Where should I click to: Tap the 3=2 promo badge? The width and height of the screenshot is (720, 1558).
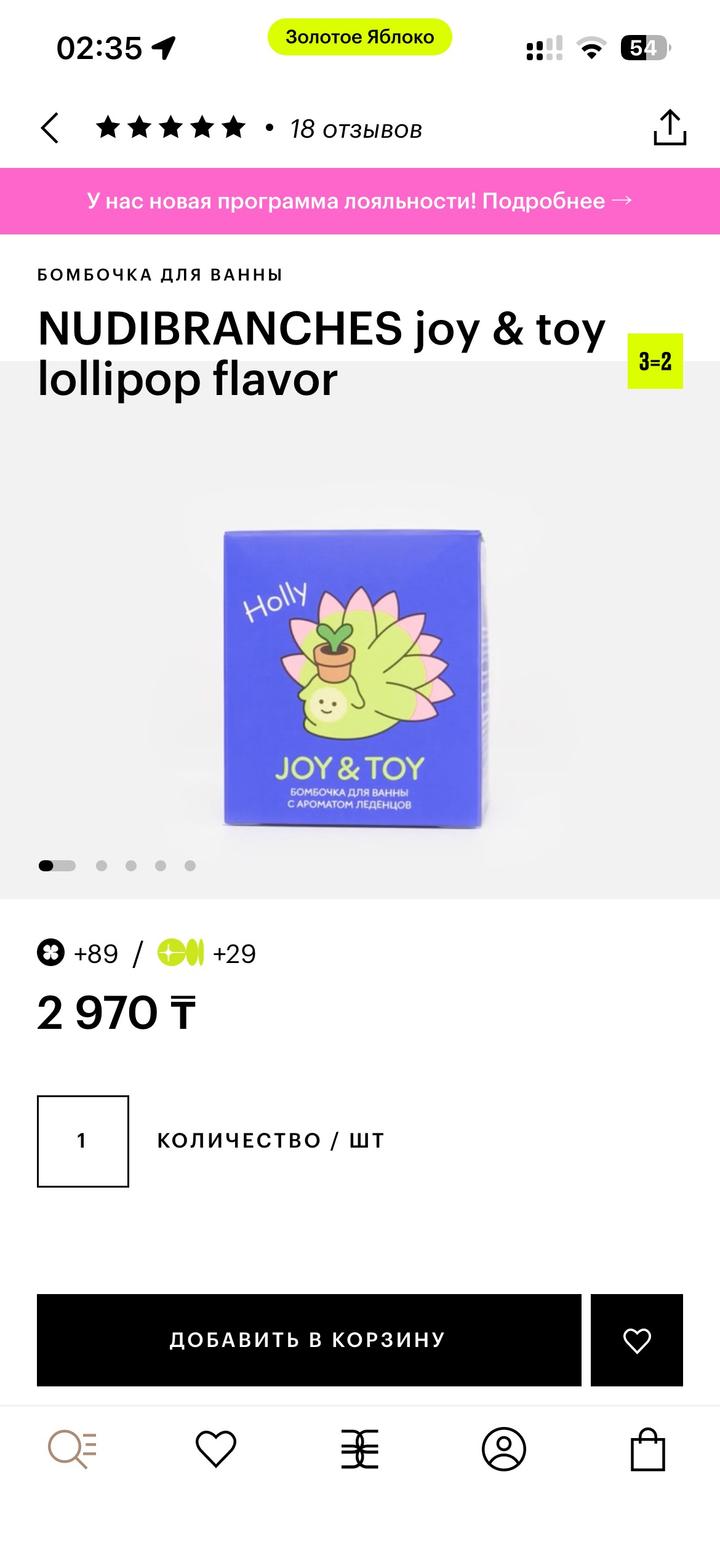pyautogui.click(x=655, y=361)
